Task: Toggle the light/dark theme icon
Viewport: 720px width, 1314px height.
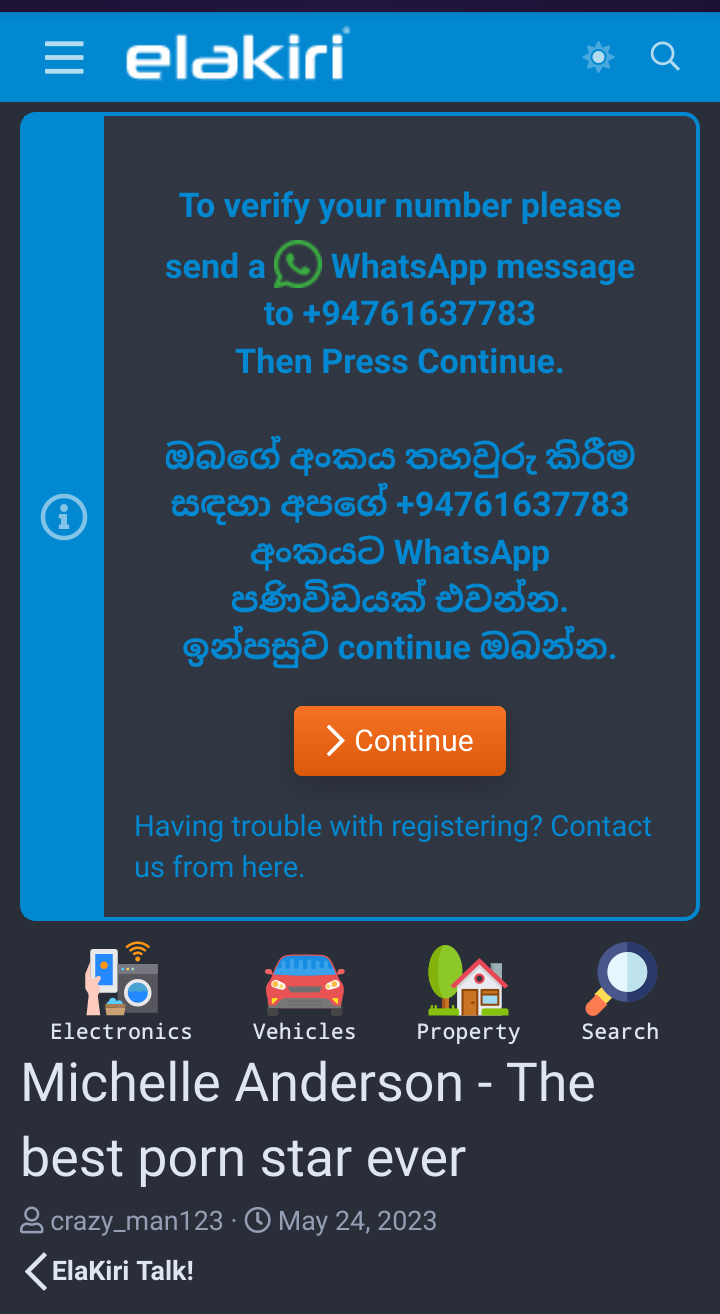Action: [x=598, y=57]
